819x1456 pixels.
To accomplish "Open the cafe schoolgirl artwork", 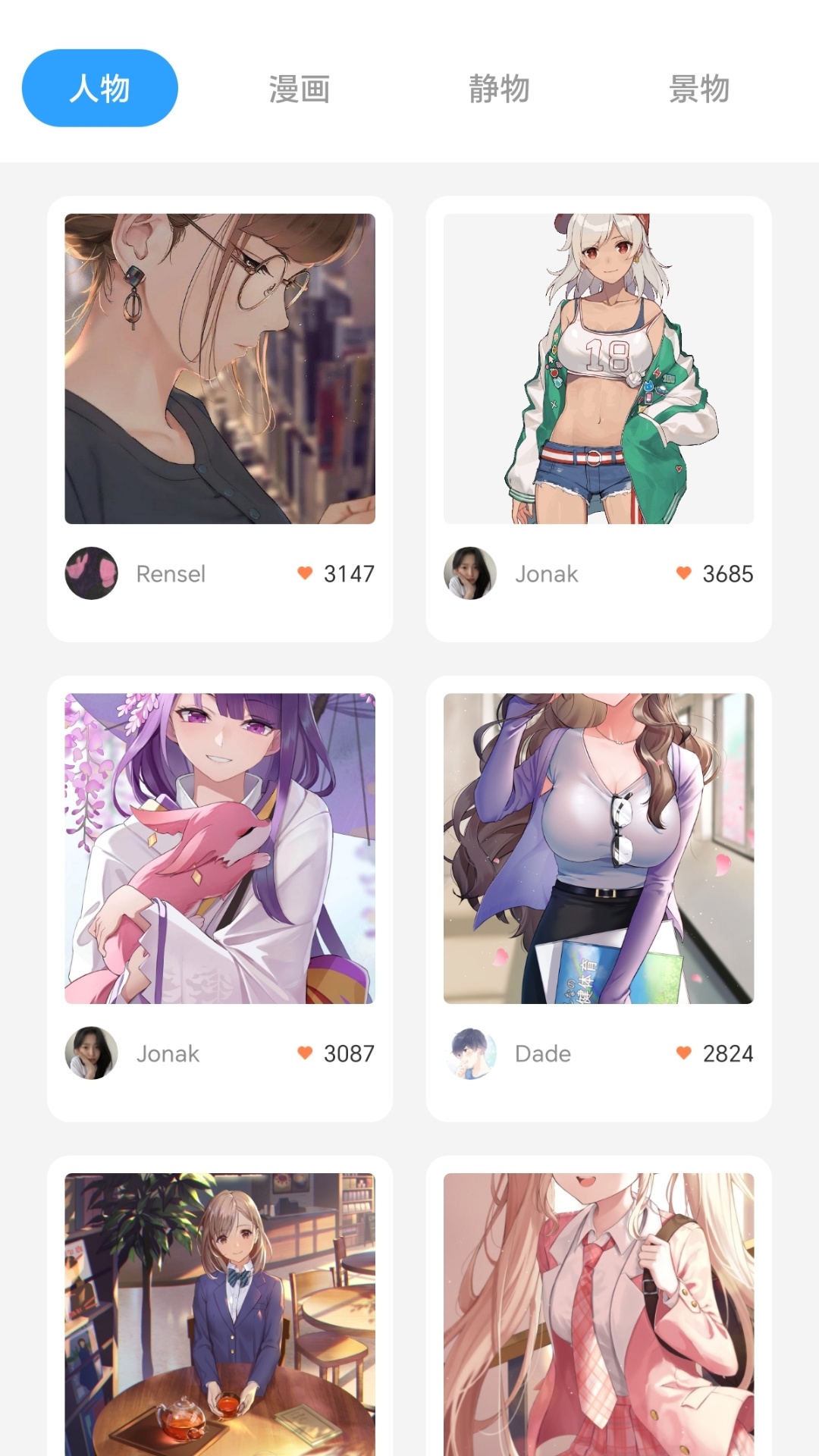I will pos(220,1313).
